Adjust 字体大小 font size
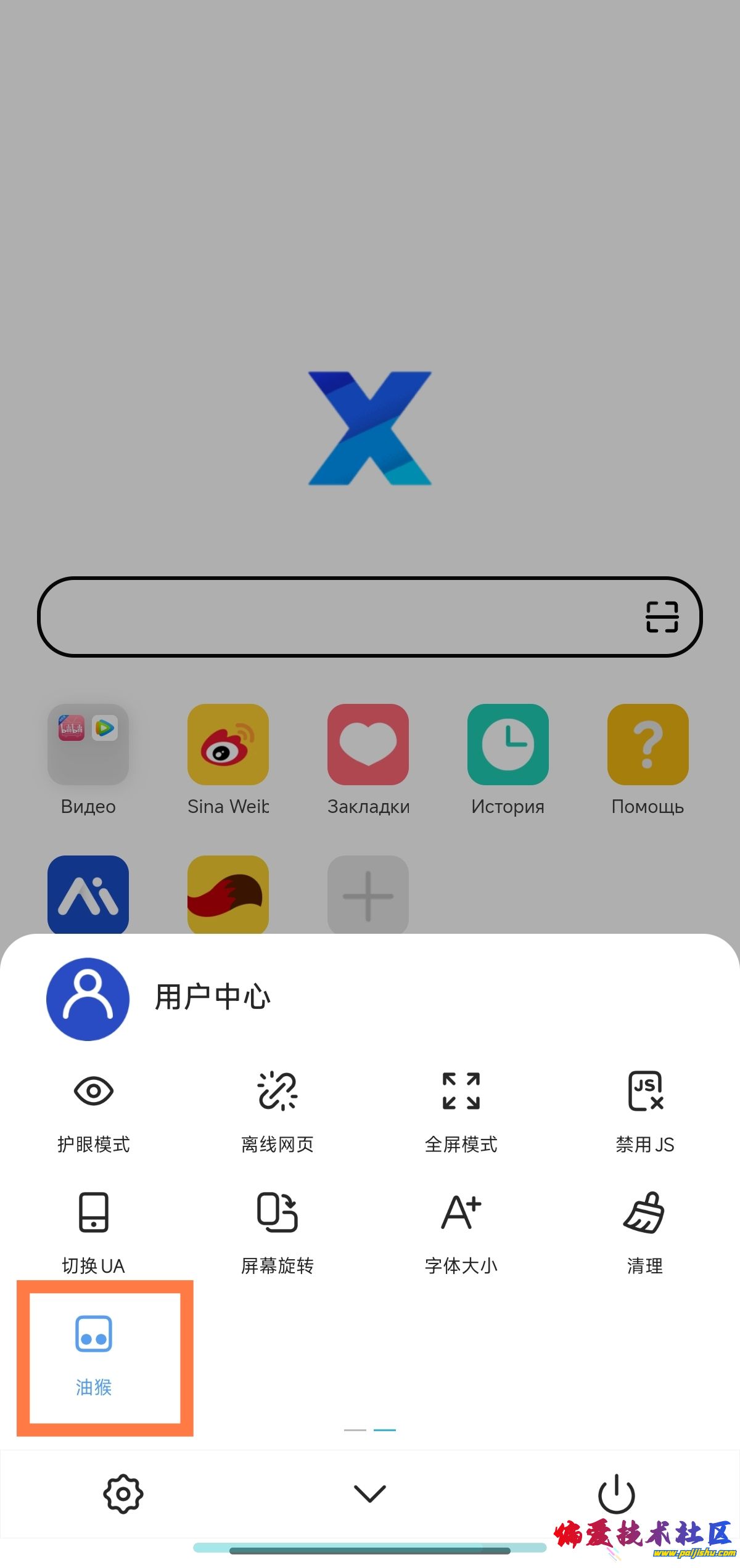740x1568 pixels. click(461, 1231)
